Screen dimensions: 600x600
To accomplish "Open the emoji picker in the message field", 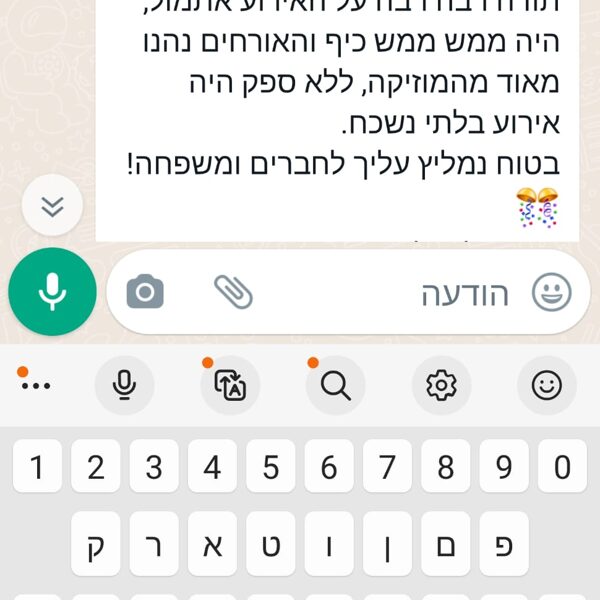I will (x=551, y=292).
